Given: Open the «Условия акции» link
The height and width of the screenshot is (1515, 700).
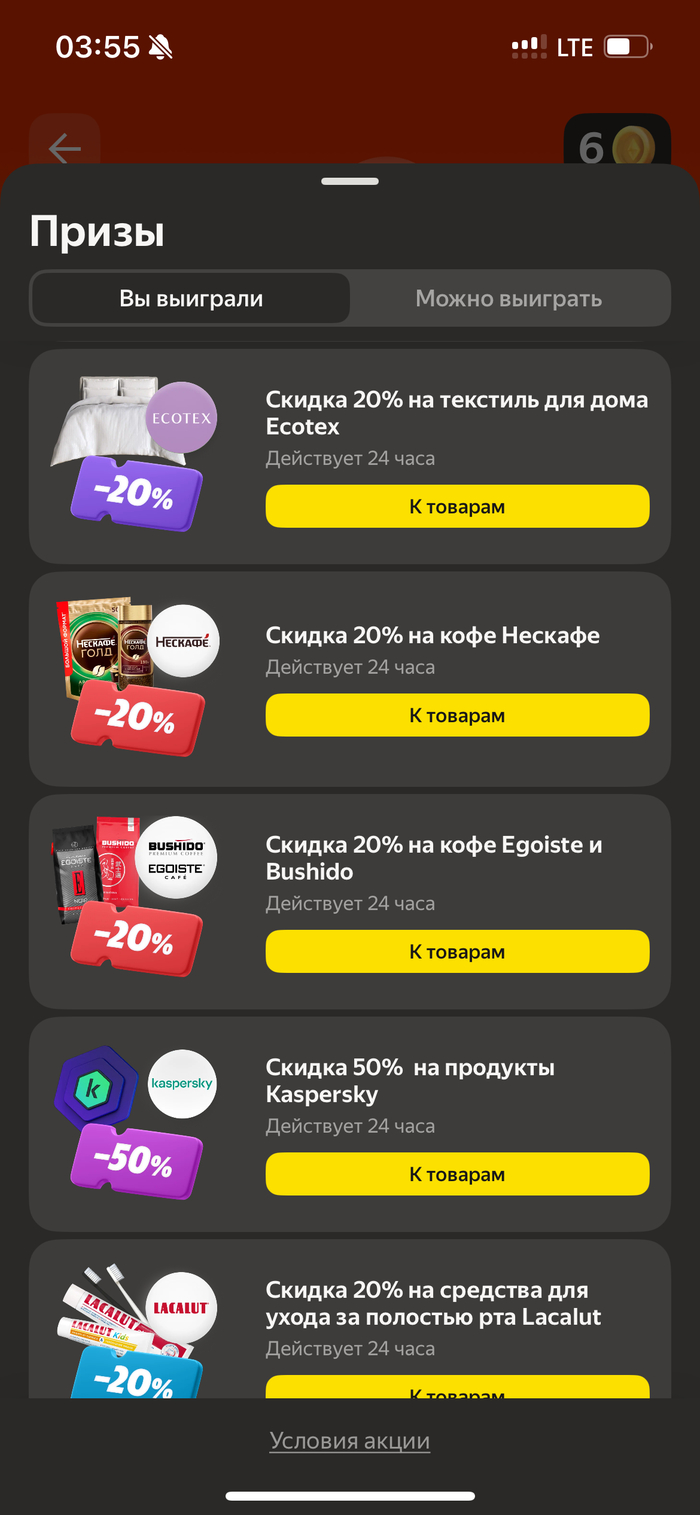Looking at the screenshot, I should [x=350, y=1441].
